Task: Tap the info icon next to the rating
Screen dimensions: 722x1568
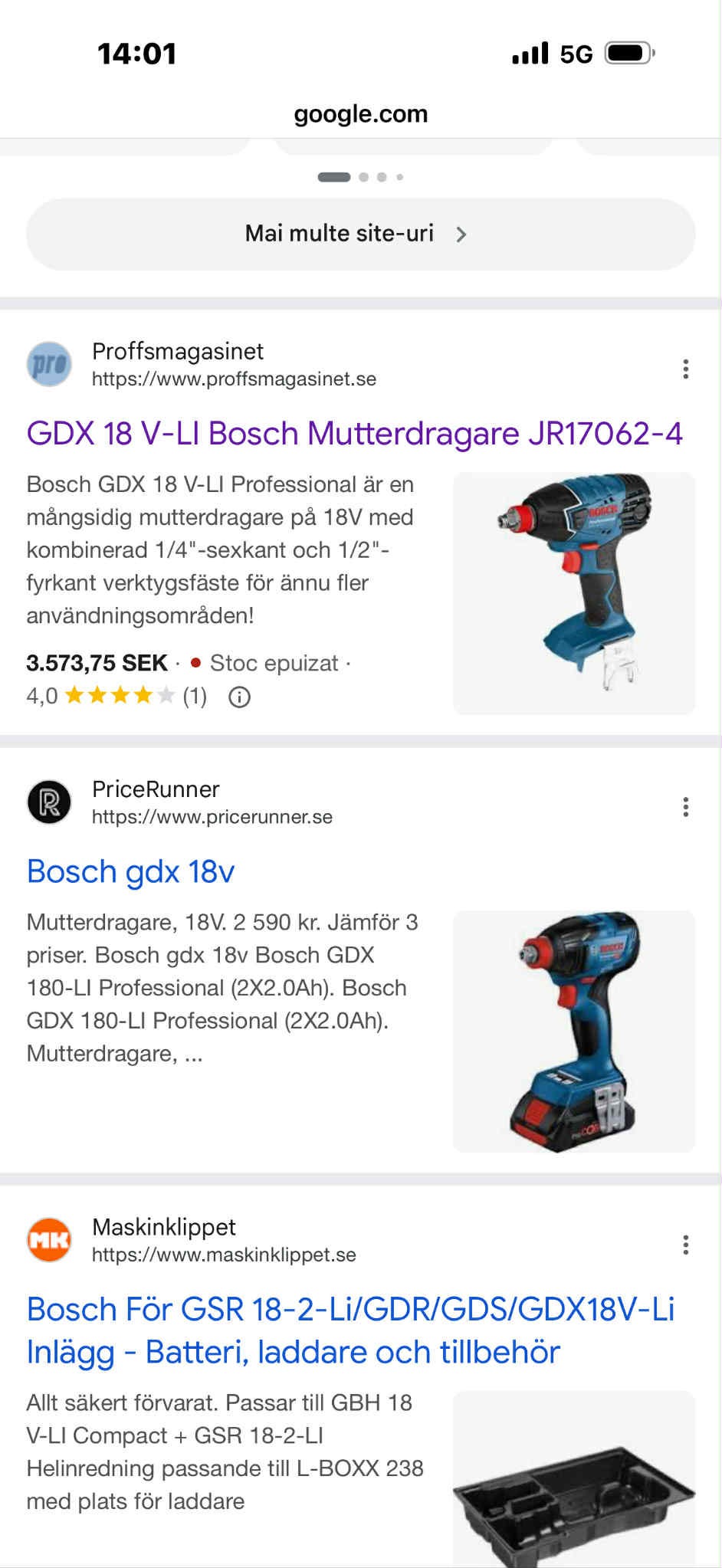Action: [239, 697]
